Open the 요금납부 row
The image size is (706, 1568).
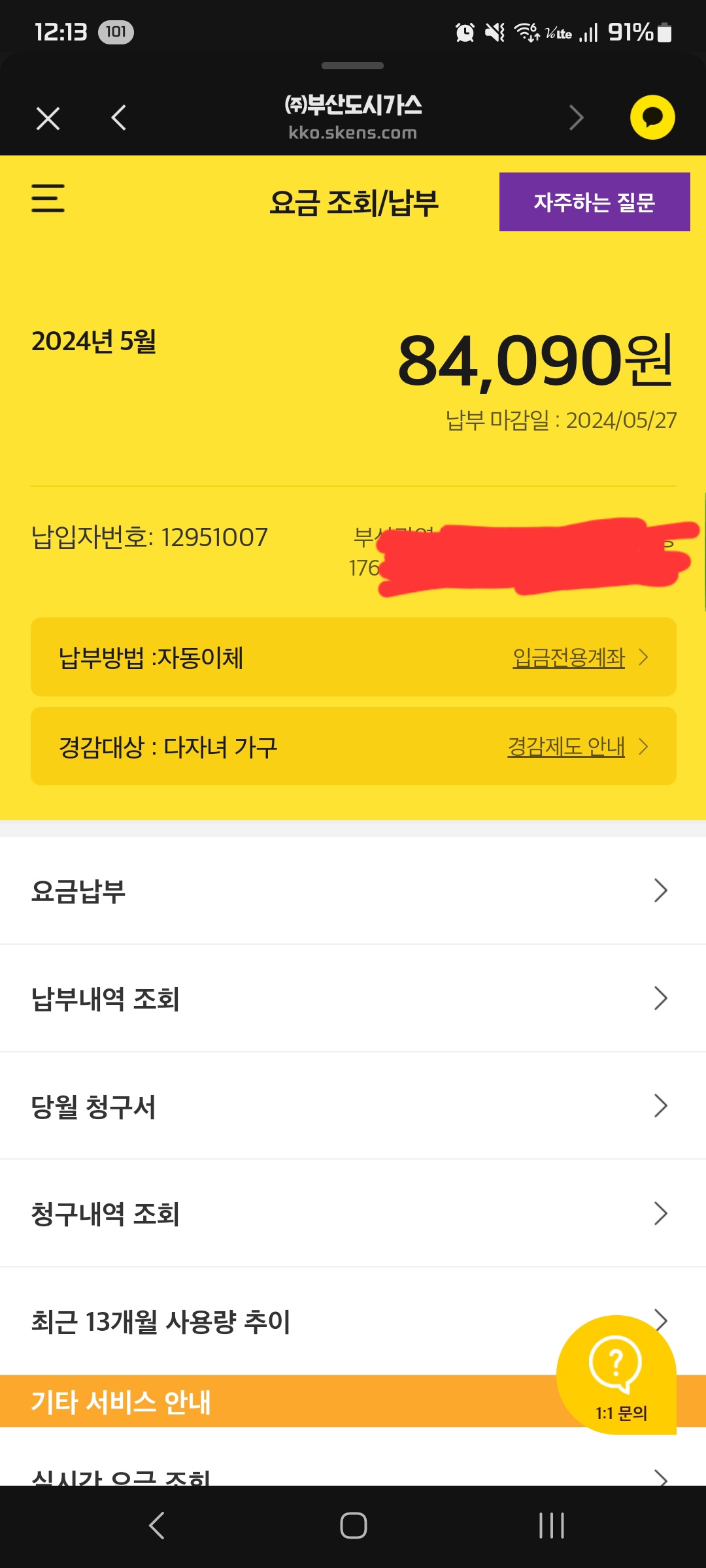(x=353, y=890)
